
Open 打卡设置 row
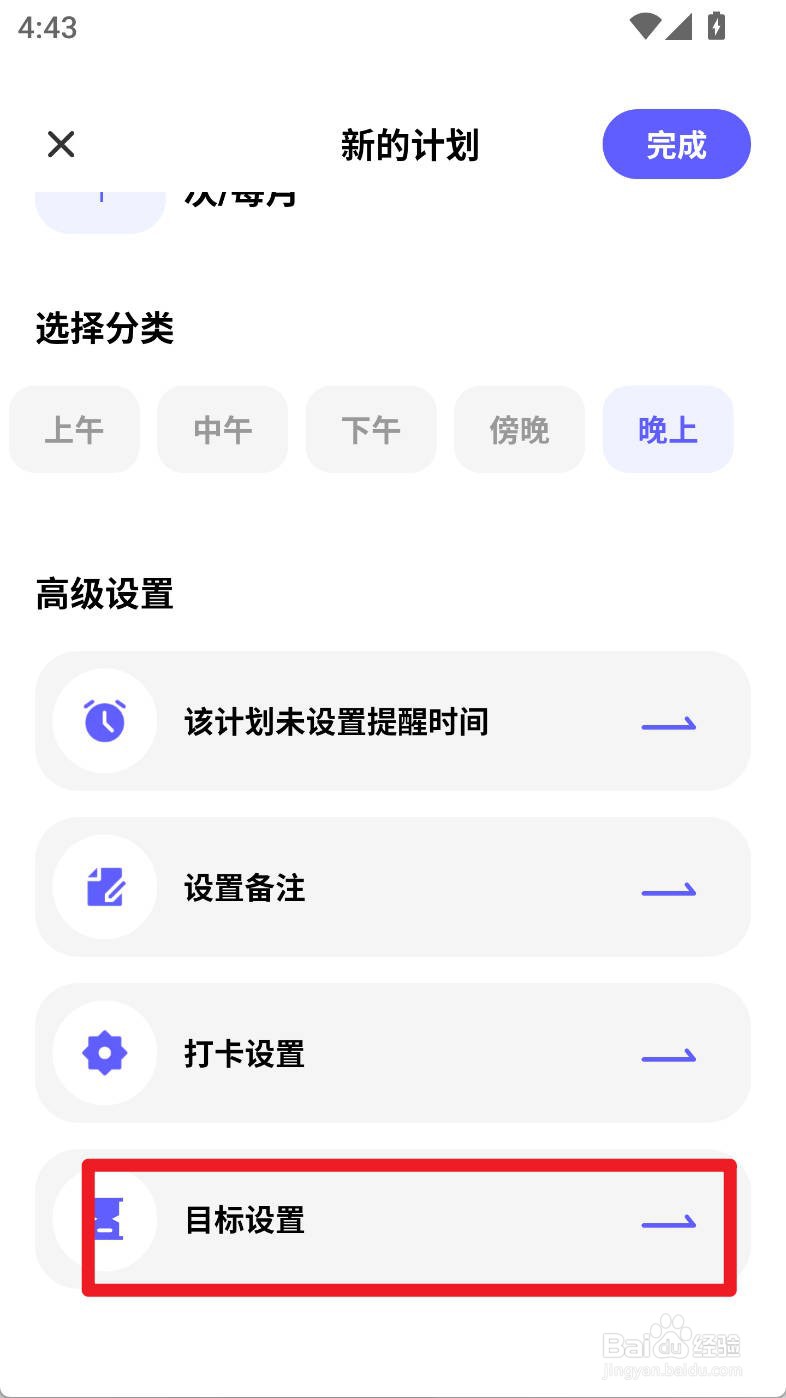[x=393, y=1053]
